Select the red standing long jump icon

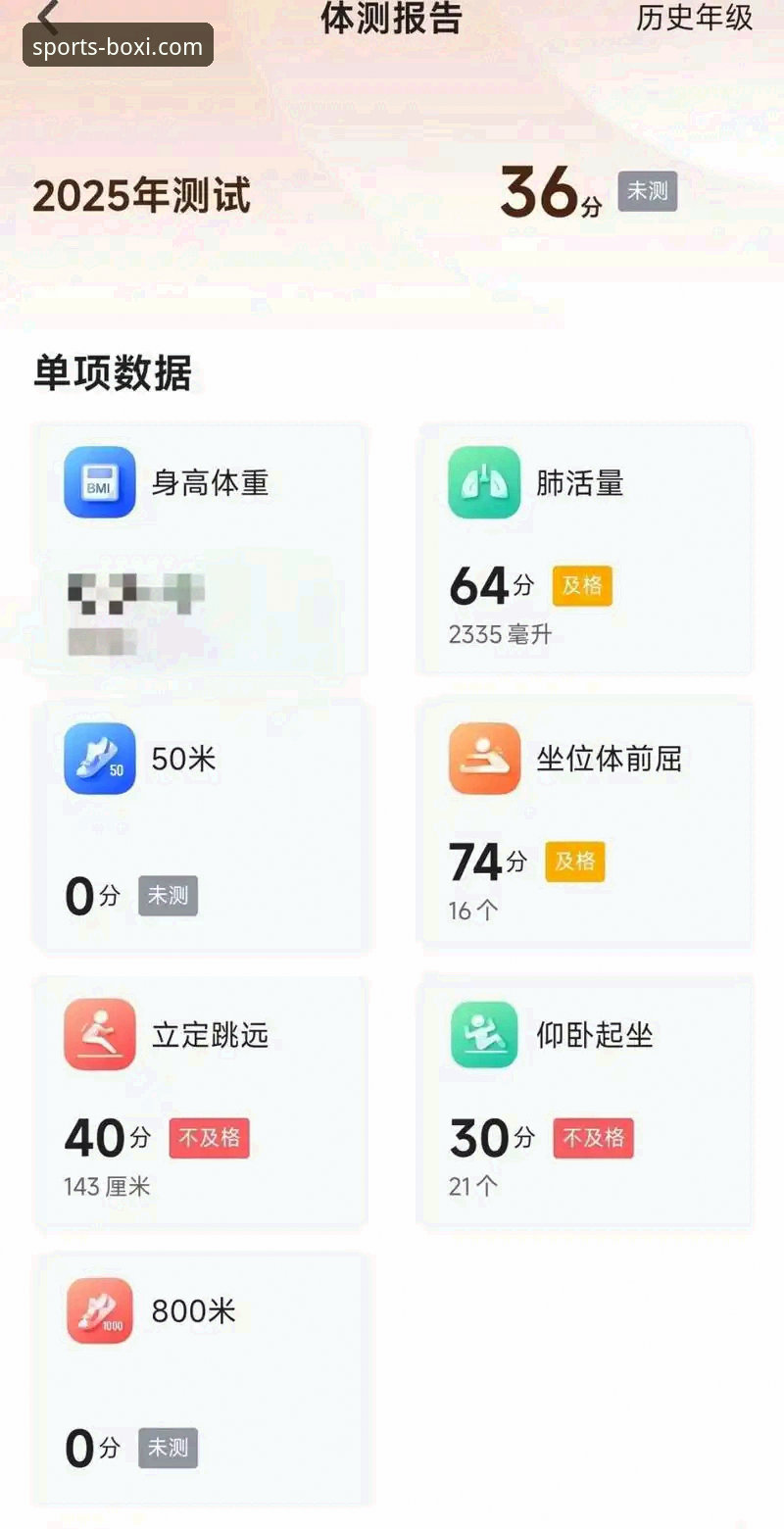[98, 1036]
